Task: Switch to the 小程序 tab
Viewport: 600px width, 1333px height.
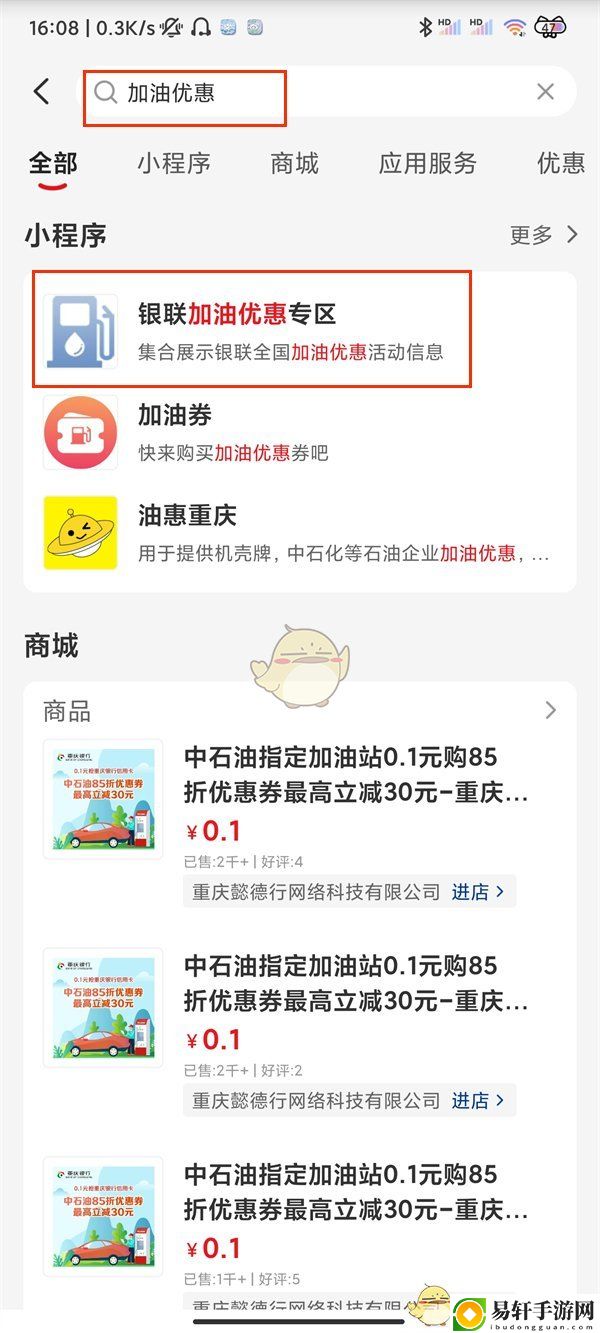Action: (174, 163)
